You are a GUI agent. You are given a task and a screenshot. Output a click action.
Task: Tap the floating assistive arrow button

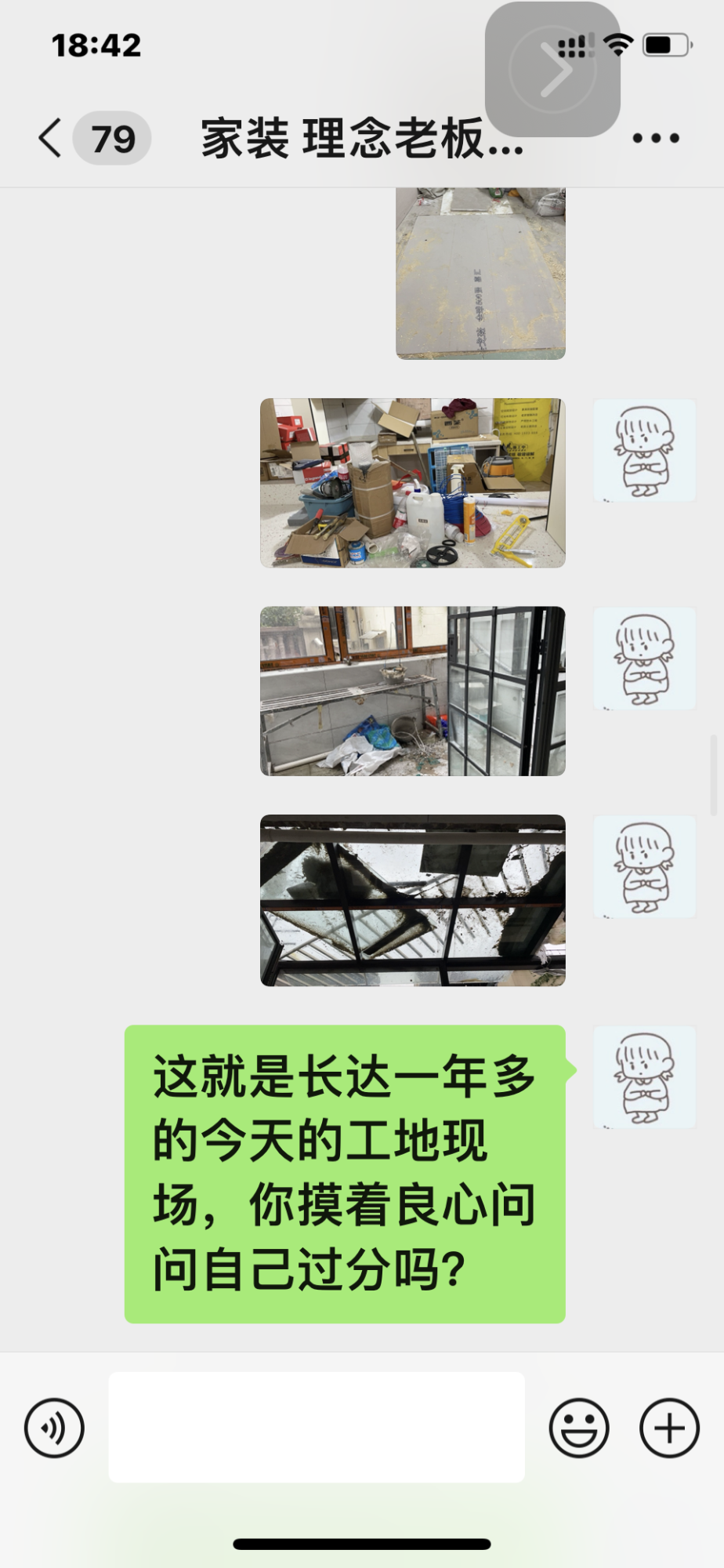pos(553,70)
